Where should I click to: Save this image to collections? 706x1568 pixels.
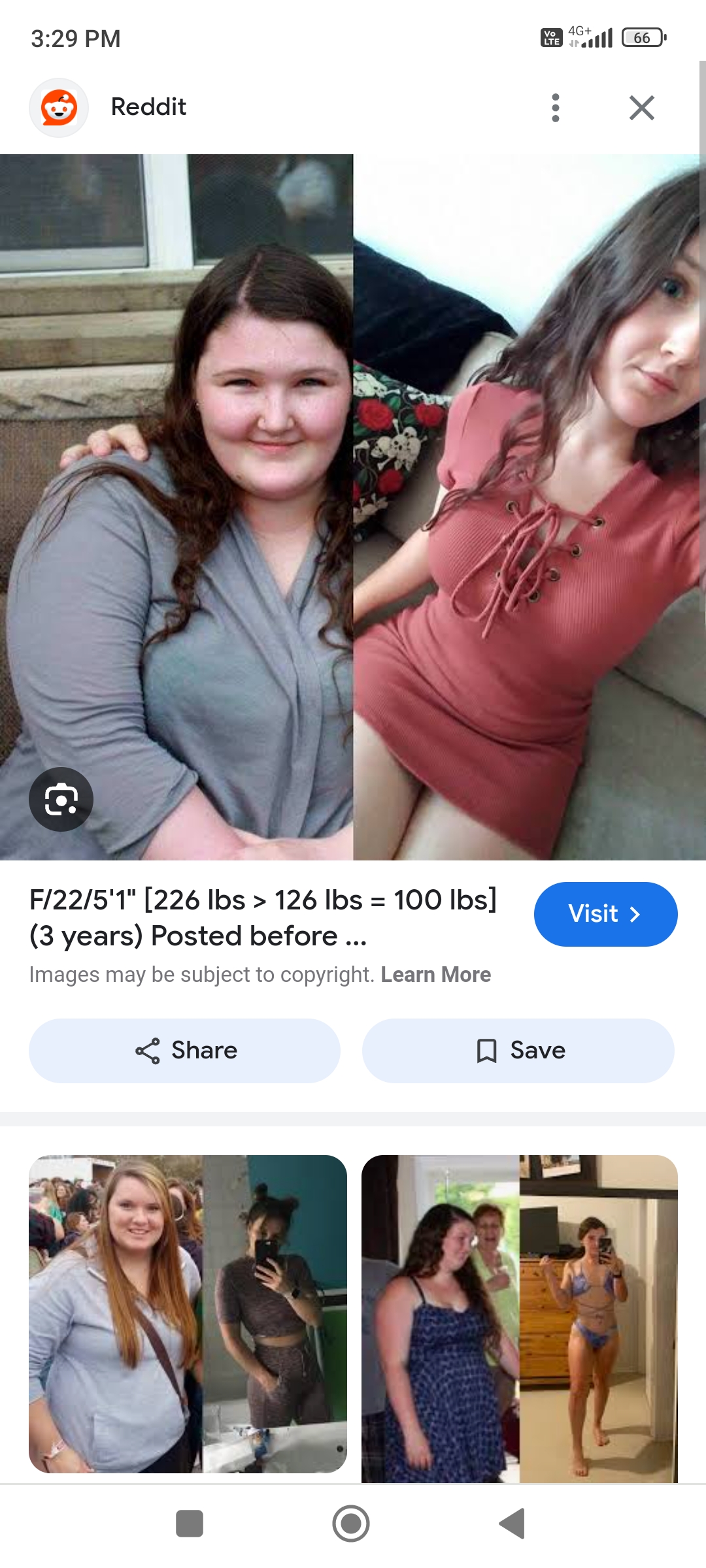tap(518, 1051)
